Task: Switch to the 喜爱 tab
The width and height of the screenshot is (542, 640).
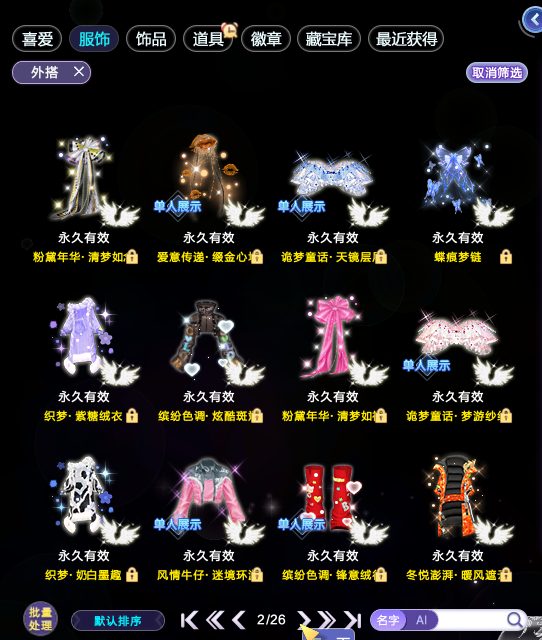Action: click(x=37, y=39)
